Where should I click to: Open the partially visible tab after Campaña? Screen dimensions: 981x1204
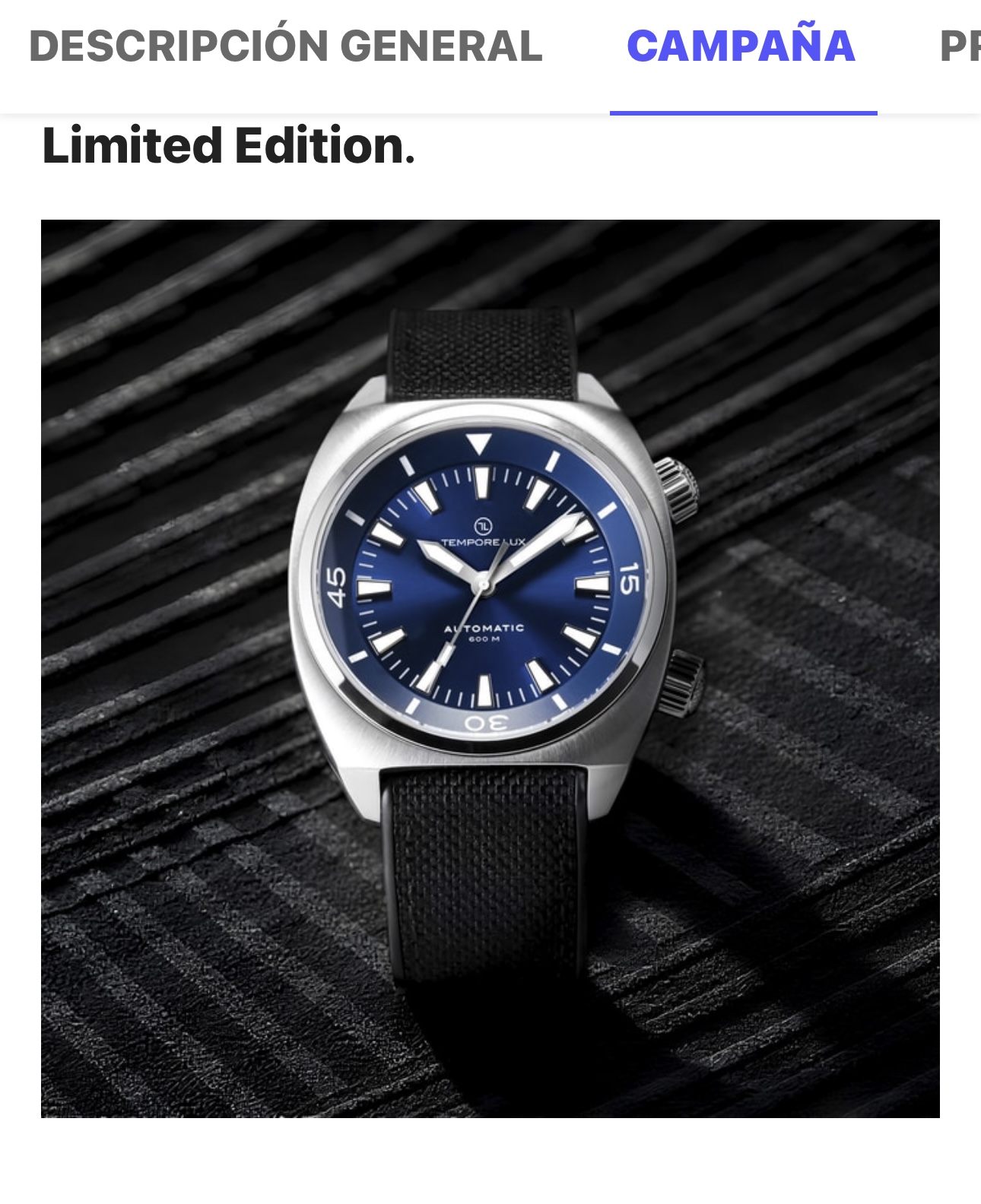coord(960,47)
